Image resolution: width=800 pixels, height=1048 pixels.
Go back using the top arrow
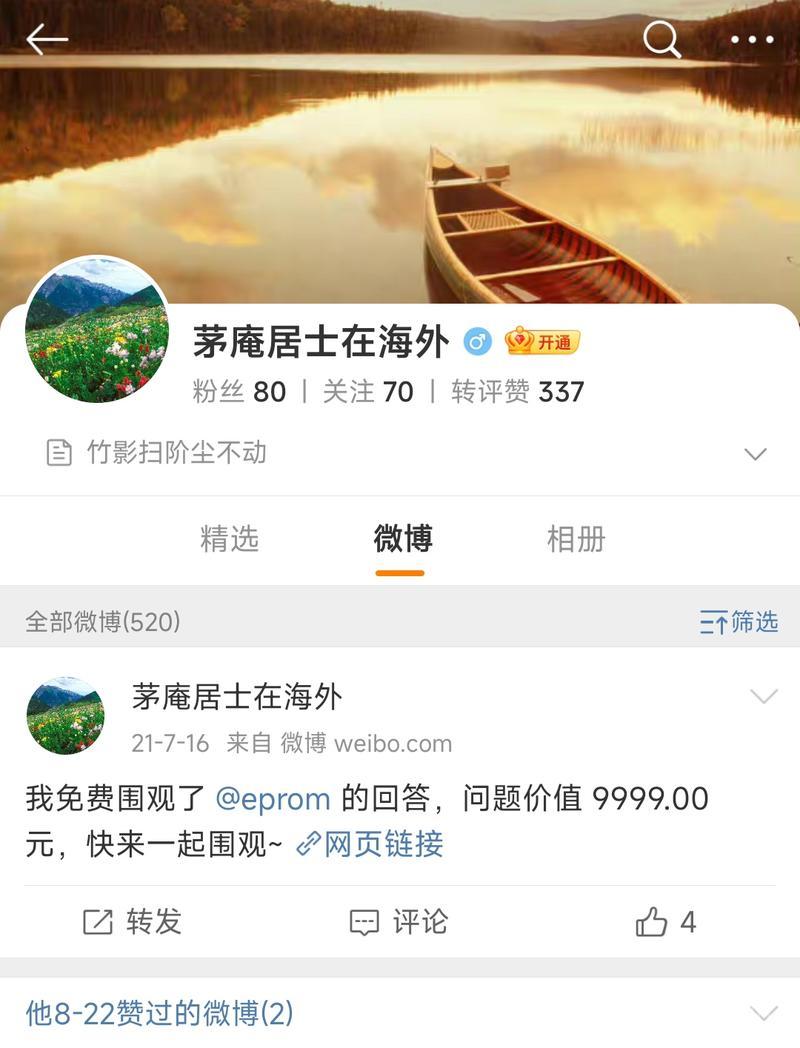pyautogui.click(x=46, y=40)
